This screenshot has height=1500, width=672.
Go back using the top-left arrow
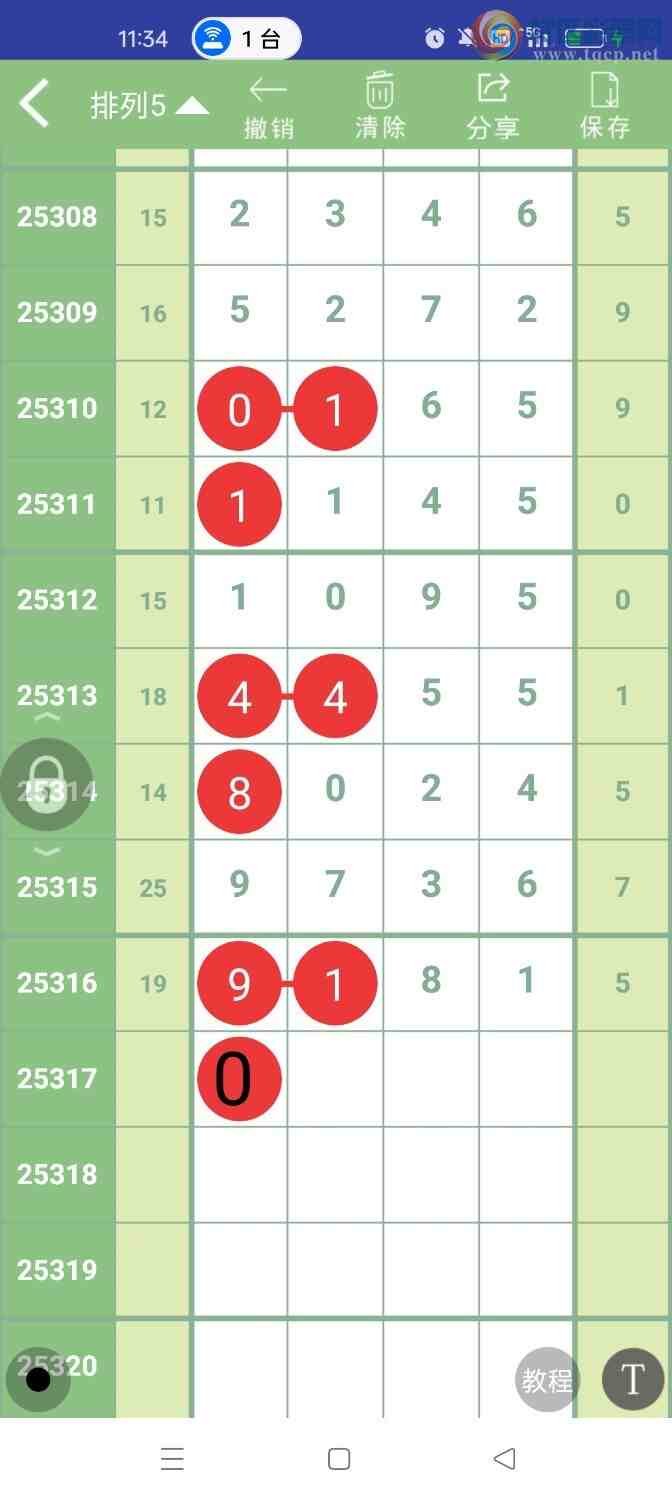pos(35,104)
